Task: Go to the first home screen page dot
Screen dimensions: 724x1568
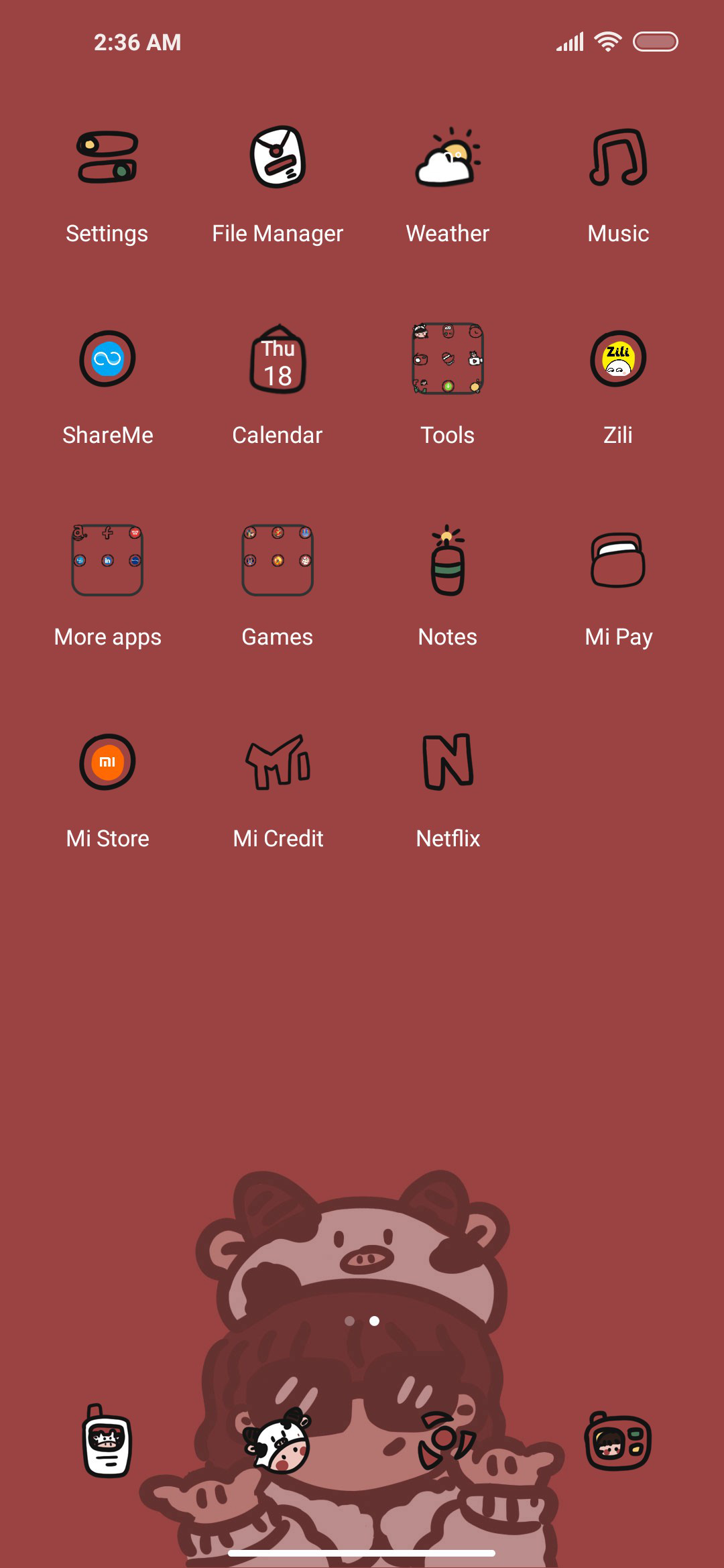Action: [349, 1321]
